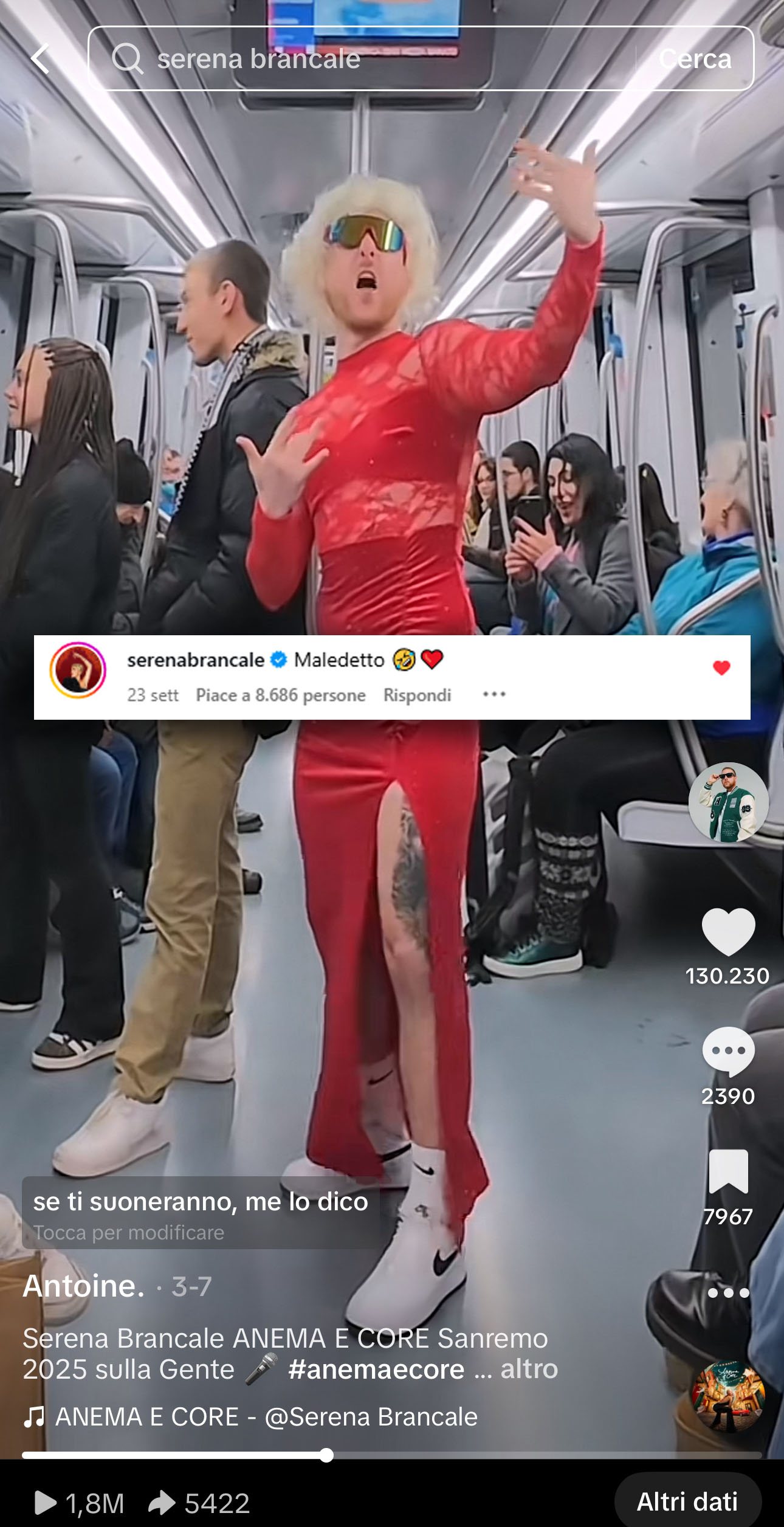Tap the search field with 'serena brancale'

click(x=365, y=59)
